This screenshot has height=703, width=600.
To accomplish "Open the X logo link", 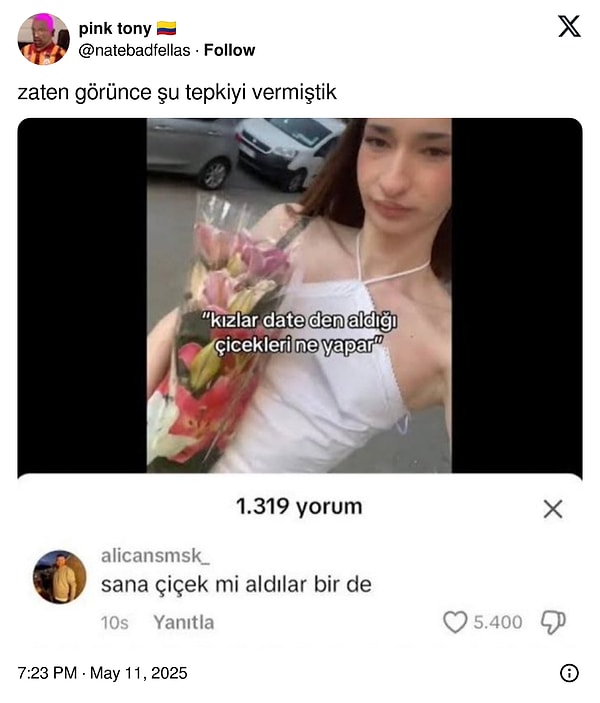I will (x=568, y=27).
